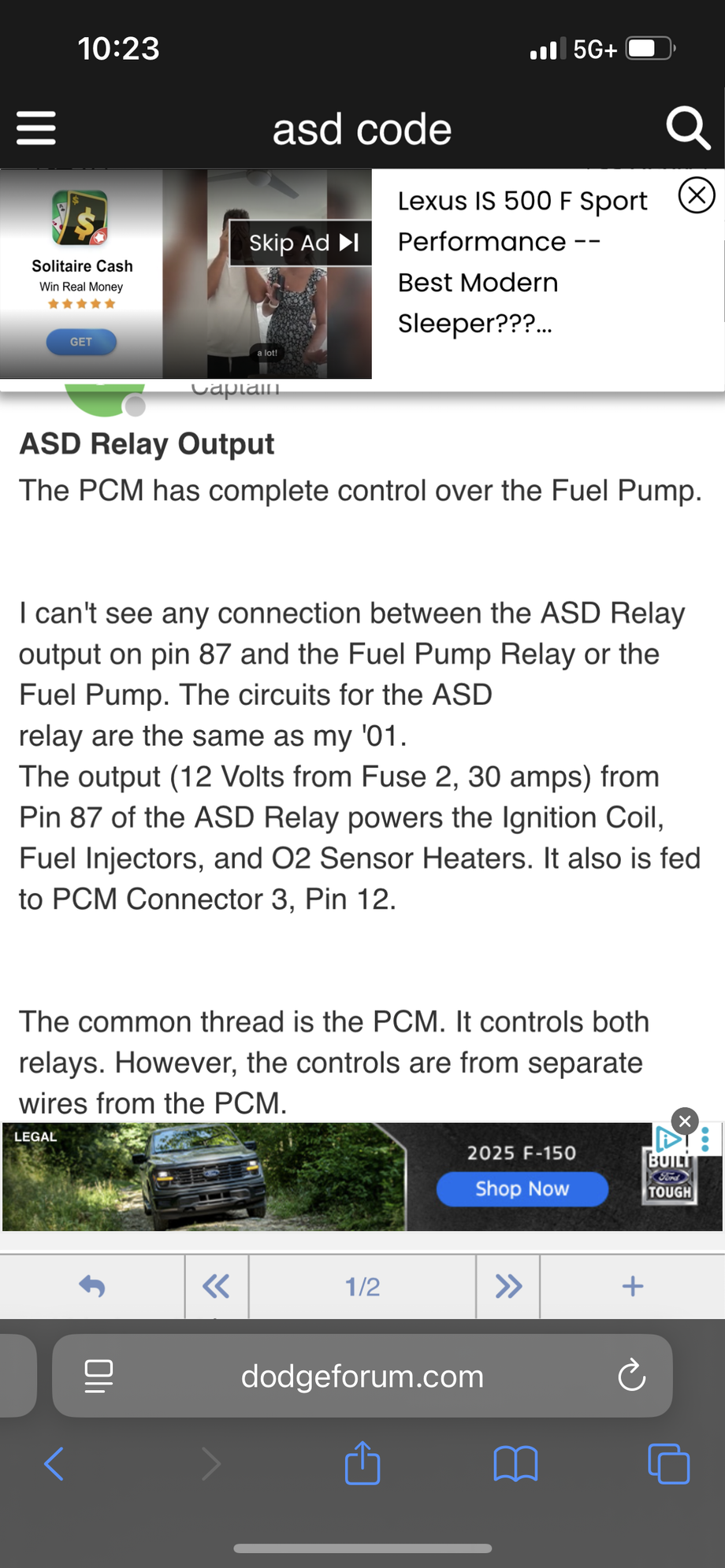Share this page
Screen dimensions: 725x1568
(x=362, y=1464)
